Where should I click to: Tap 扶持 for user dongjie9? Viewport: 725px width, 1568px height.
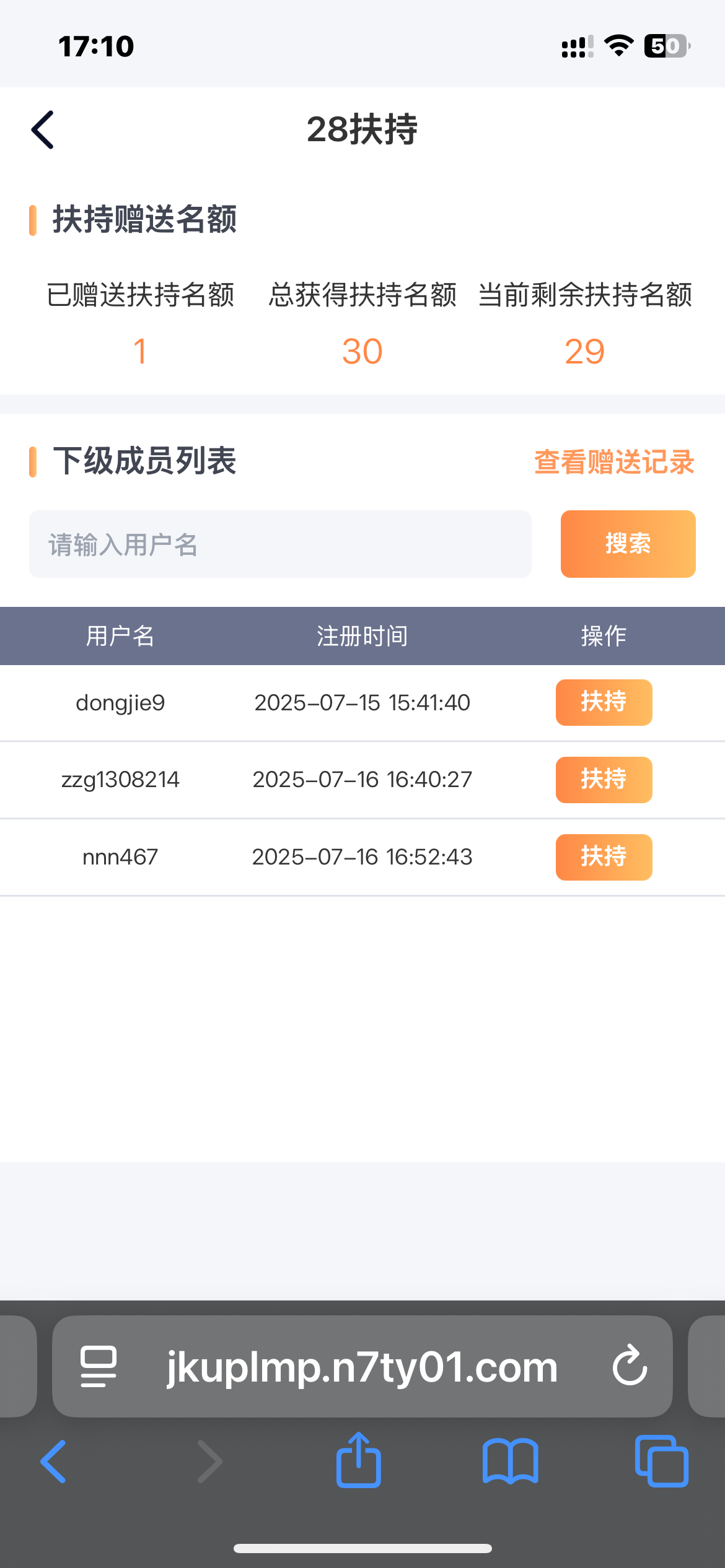604,702
